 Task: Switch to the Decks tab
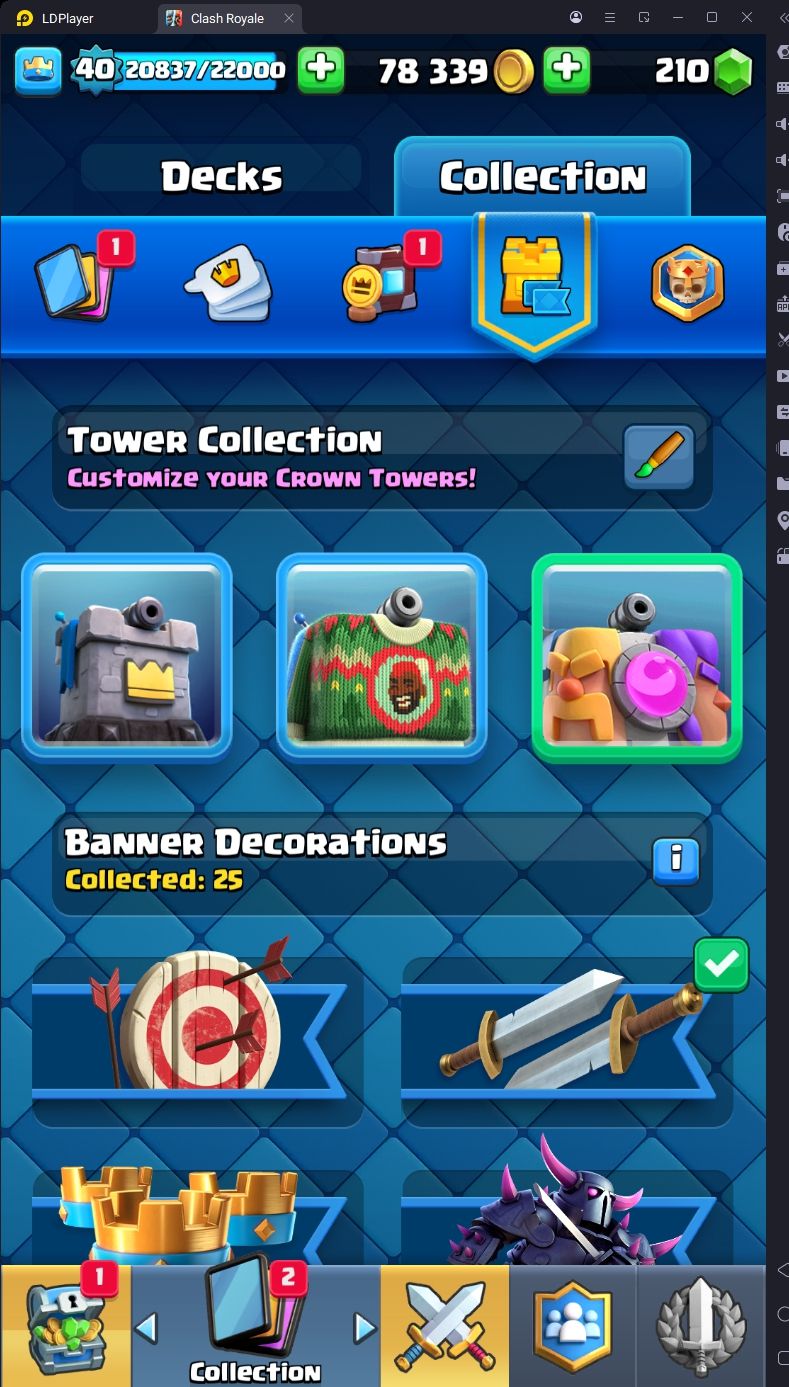pos(221,177)
